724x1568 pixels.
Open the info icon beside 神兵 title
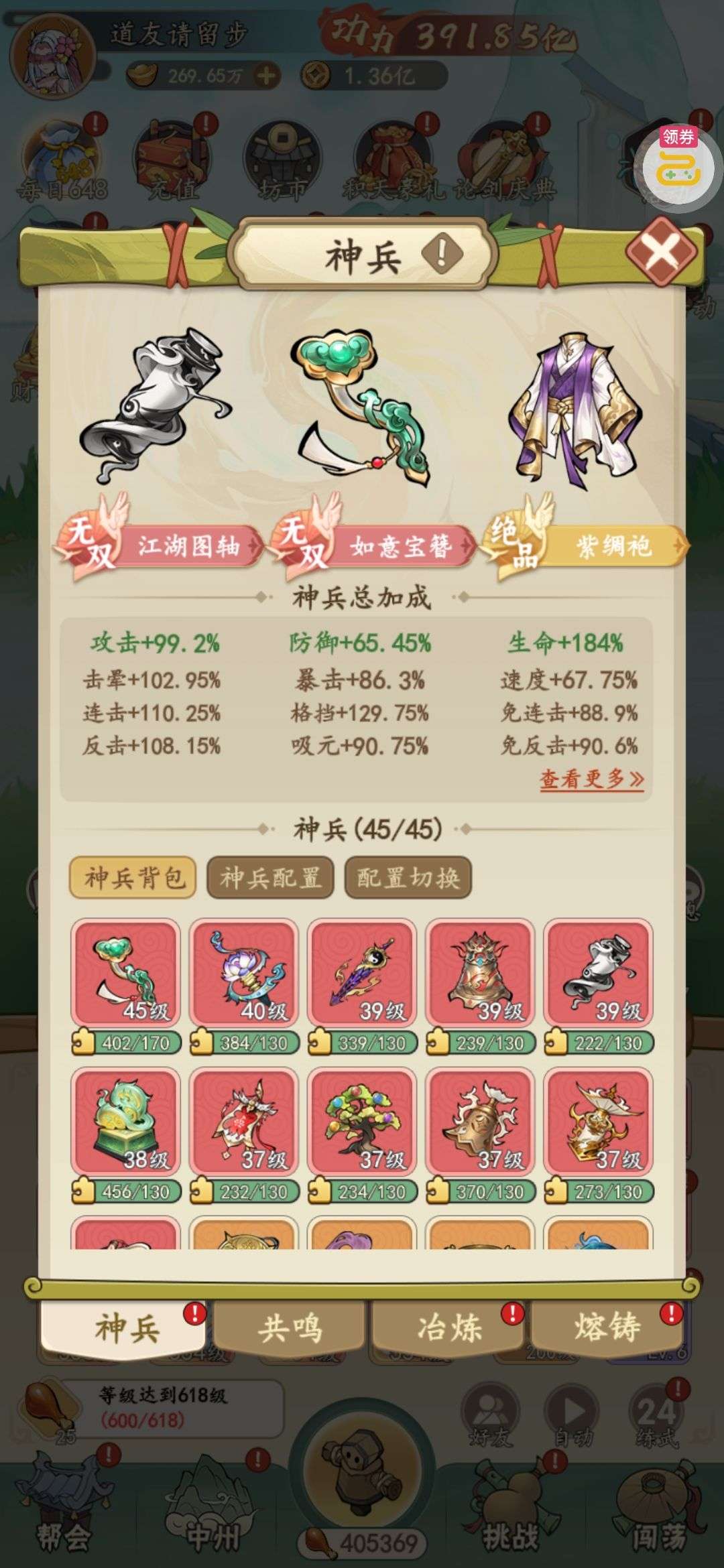click(x=442, y=253)
